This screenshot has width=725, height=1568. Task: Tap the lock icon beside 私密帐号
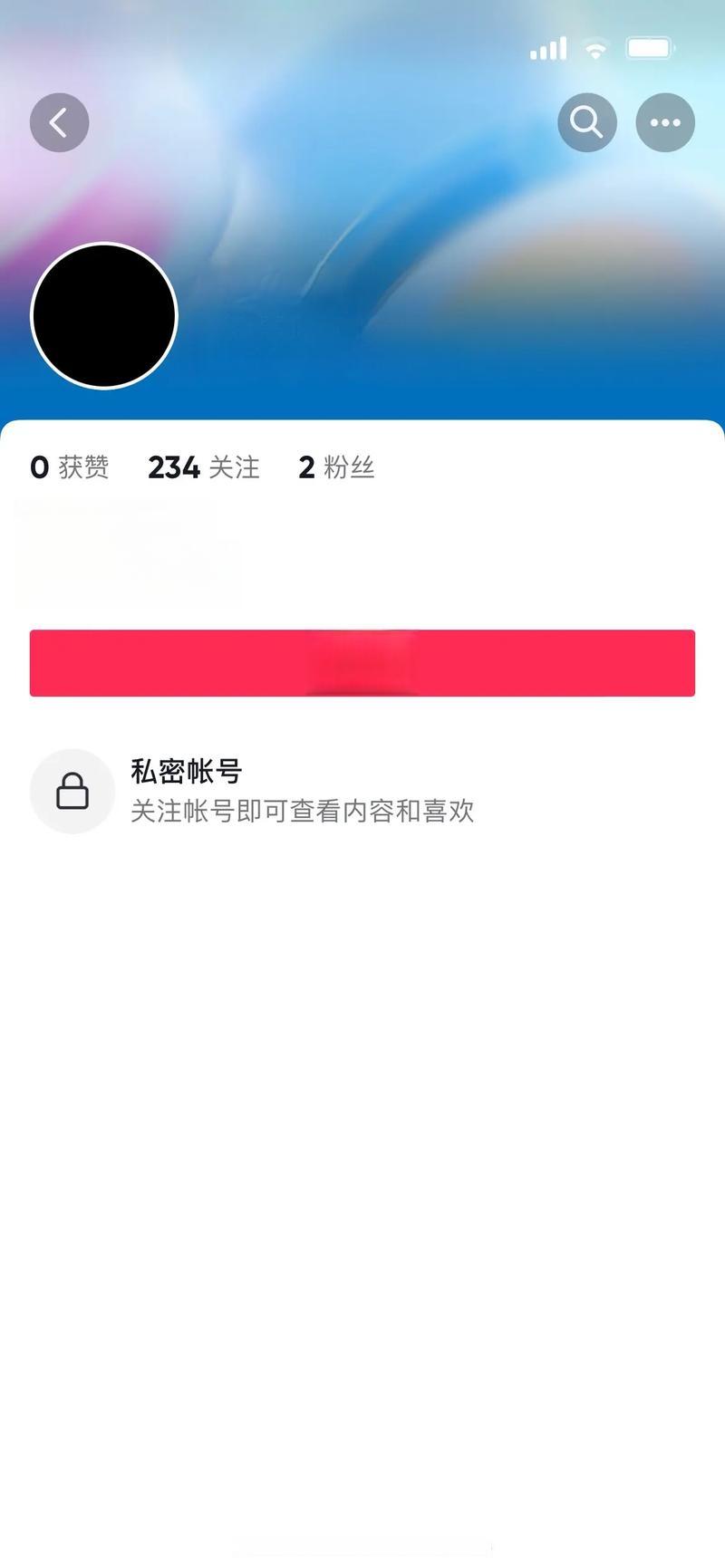pyautogui.click(x=72, y=790)
